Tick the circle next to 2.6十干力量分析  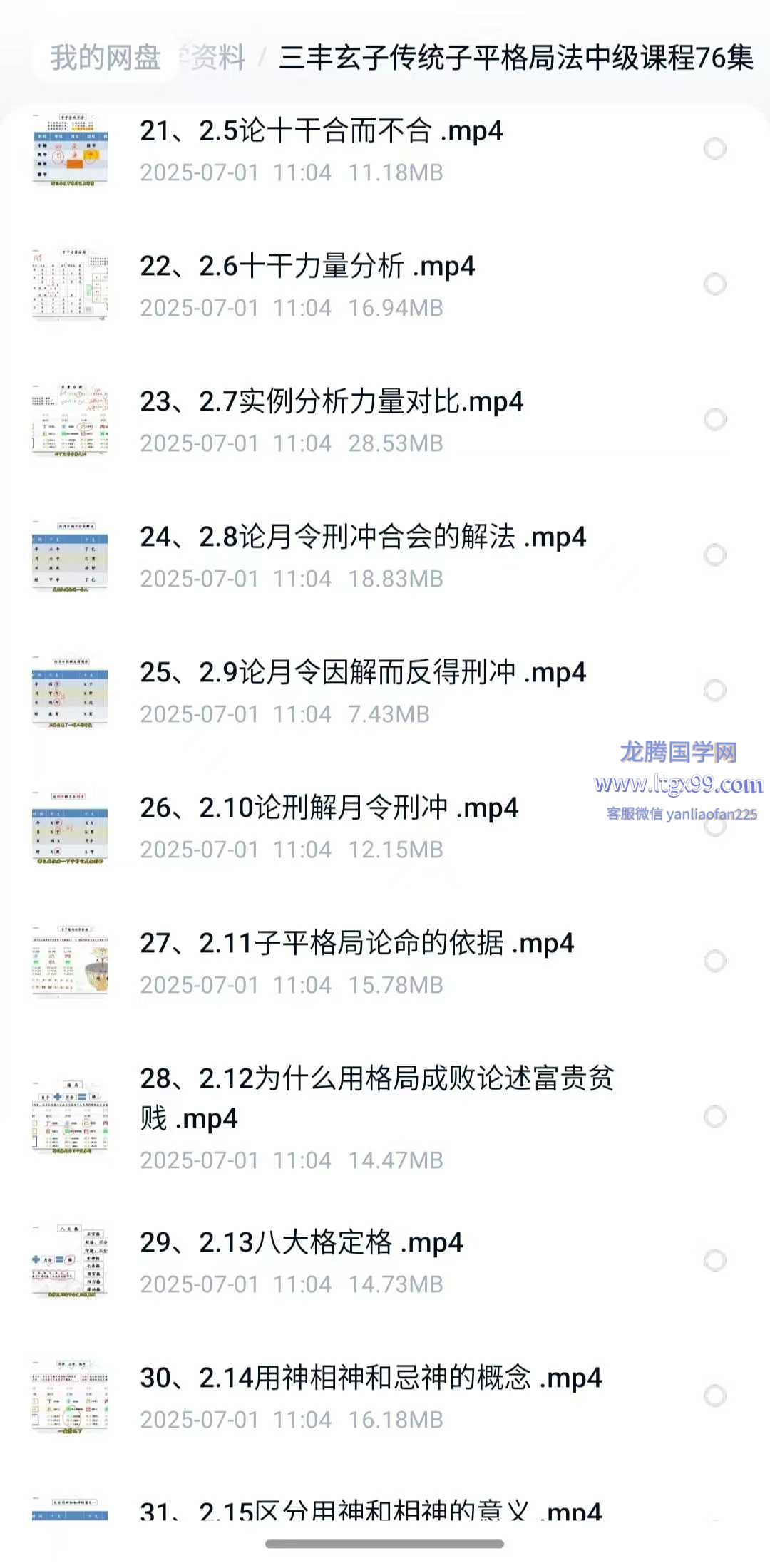tap(714, 284)
